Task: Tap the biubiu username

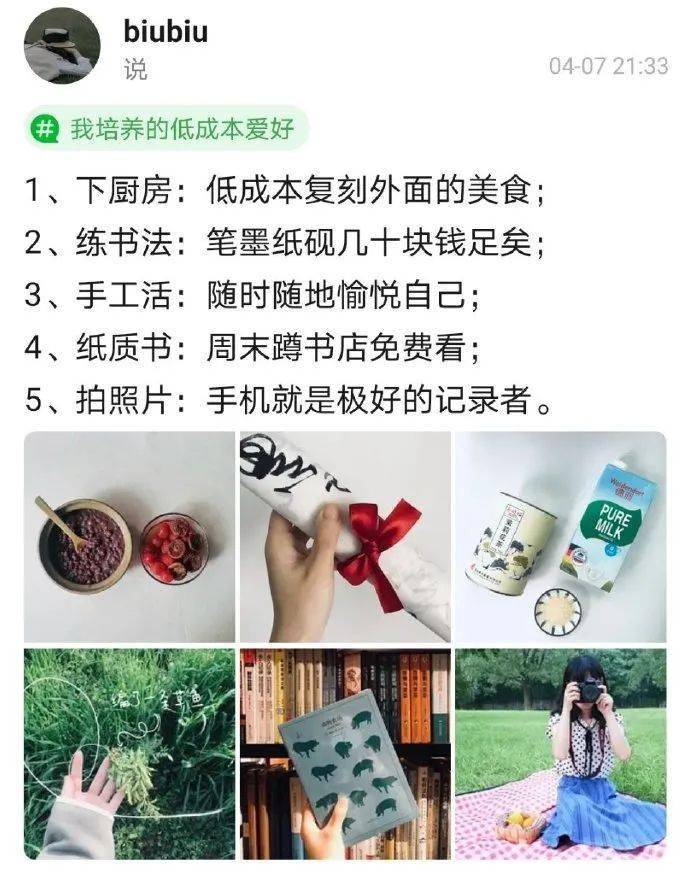Action: pos(166,31)
